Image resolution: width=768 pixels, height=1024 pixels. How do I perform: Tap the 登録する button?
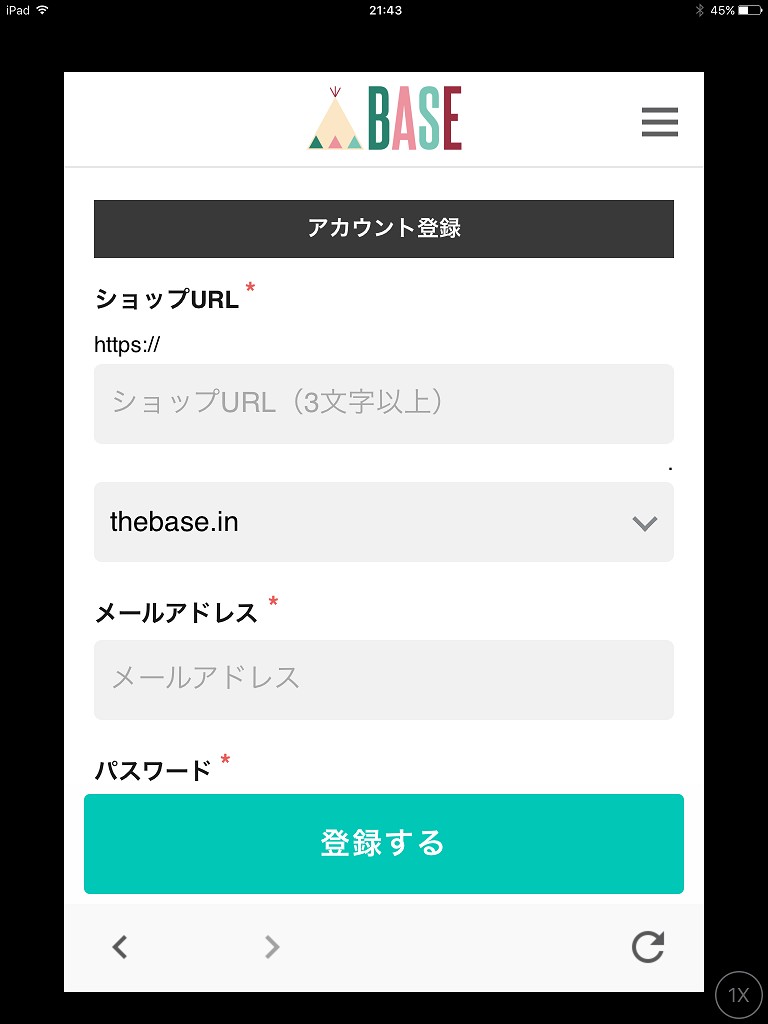tap(383, 843)
